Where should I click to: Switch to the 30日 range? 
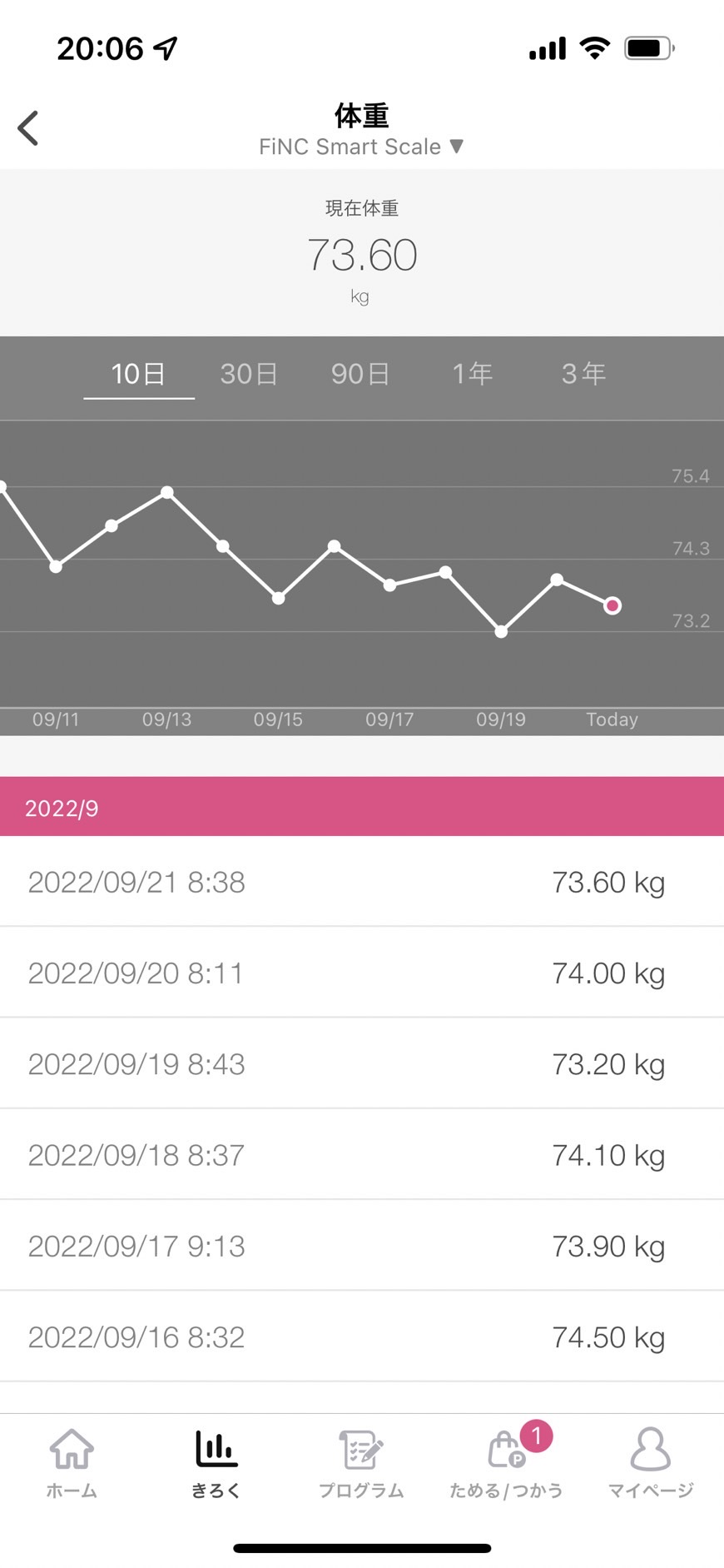coord(249,374)
